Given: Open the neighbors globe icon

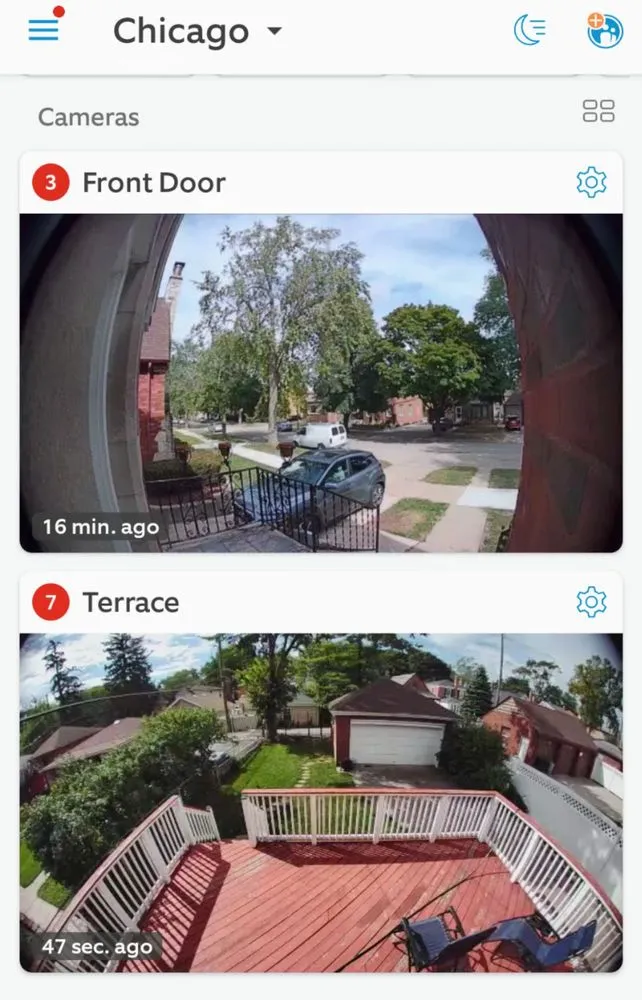Looking at the screenshot, I should click(x=604, y=31).
